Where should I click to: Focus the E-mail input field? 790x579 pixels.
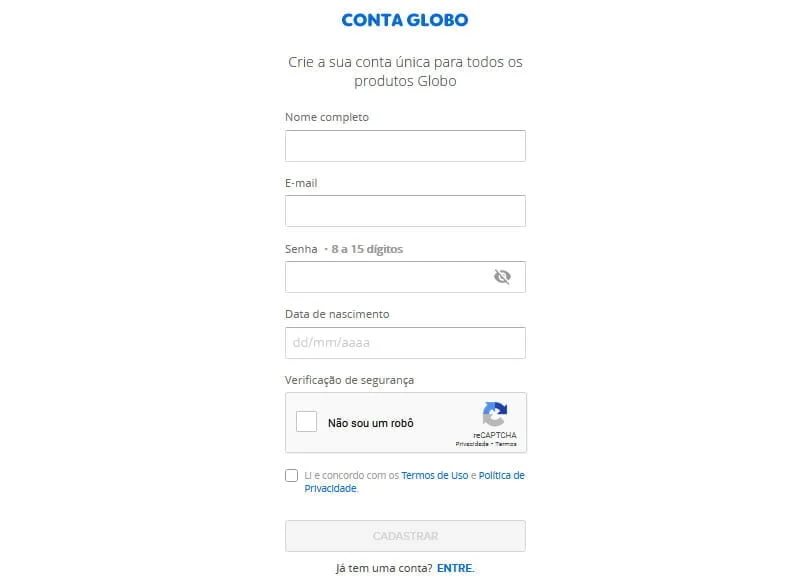(405, 211)
